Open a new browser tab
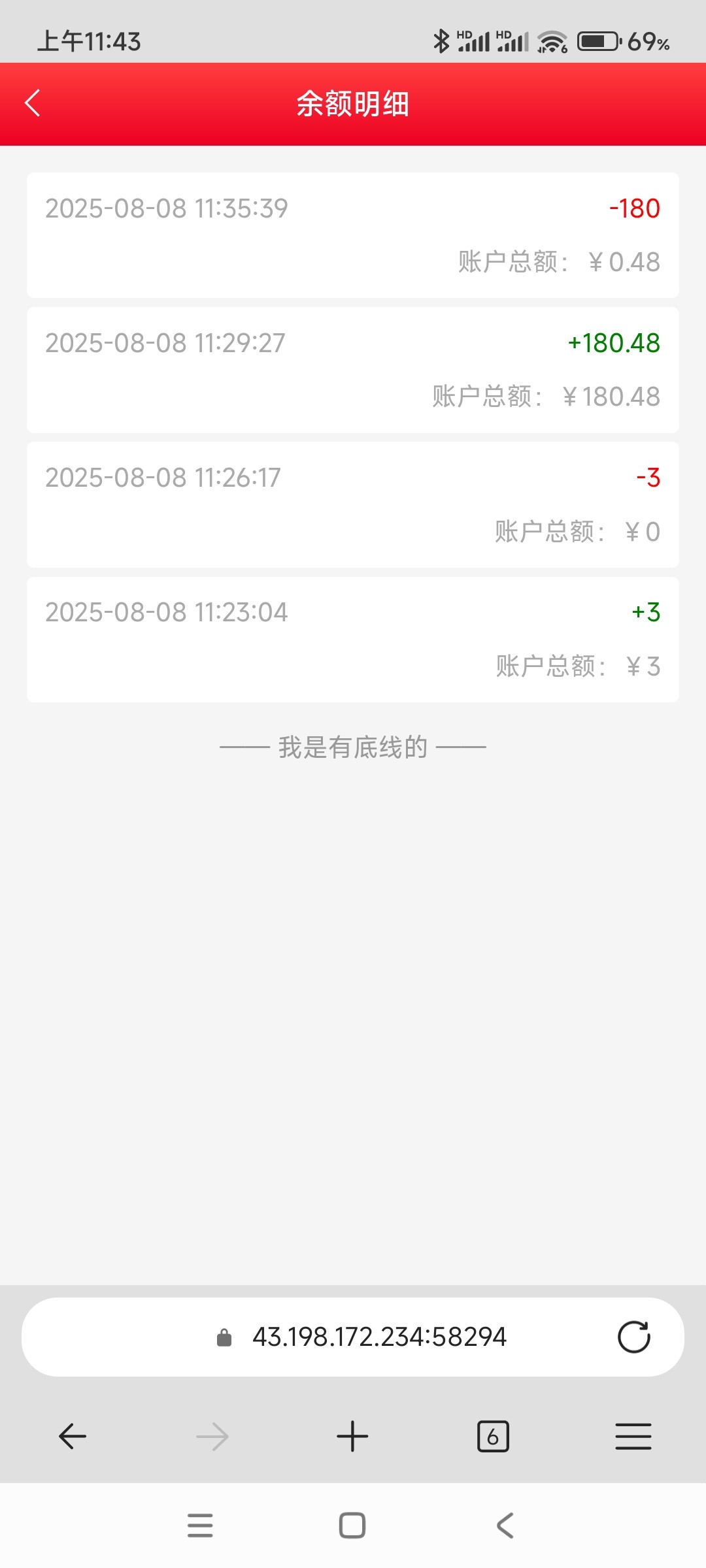The height and width of the screenshot is (1568, 706). (352, 1437)
